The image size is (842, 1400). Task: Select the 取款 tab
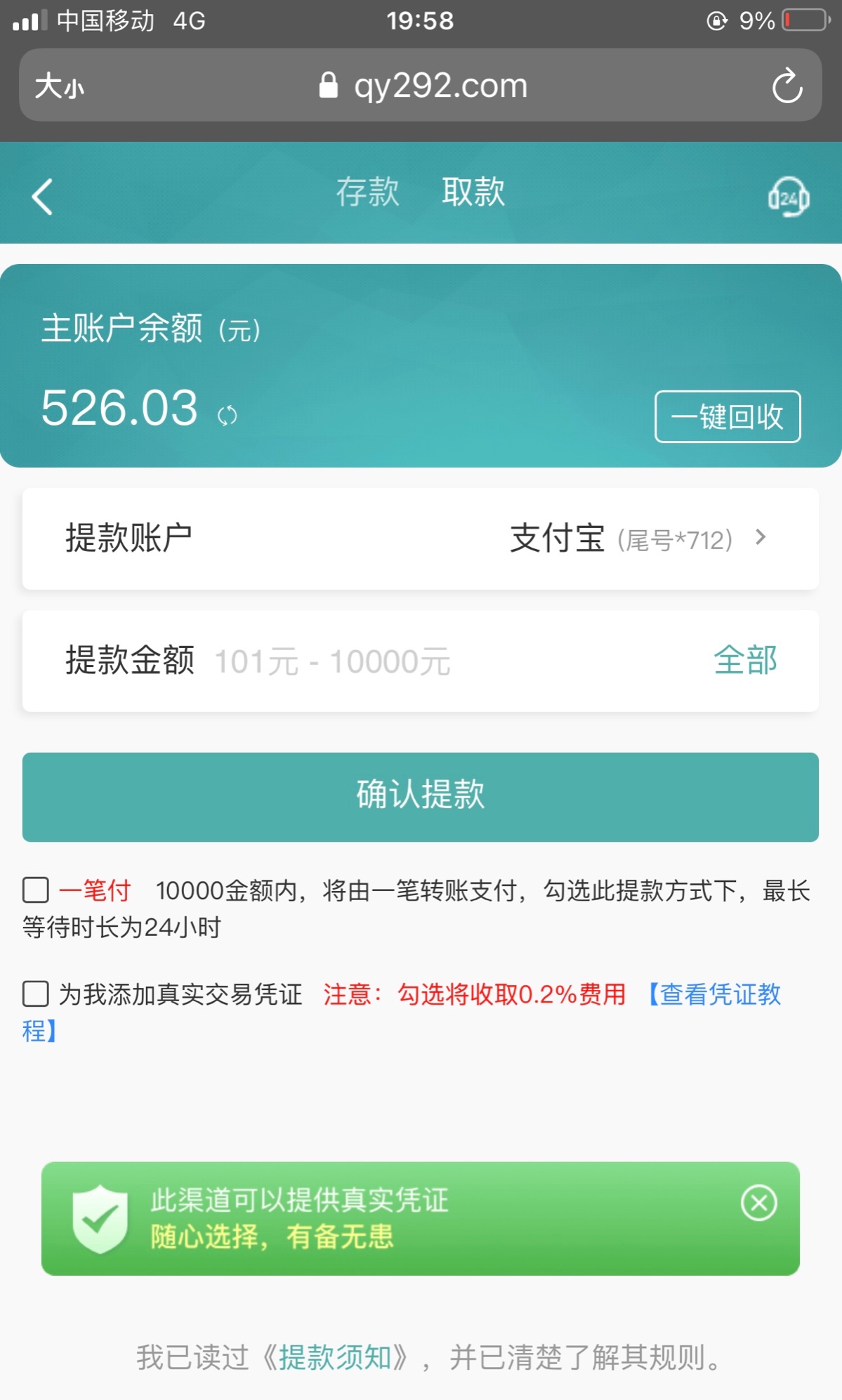[x=473, y=192]
